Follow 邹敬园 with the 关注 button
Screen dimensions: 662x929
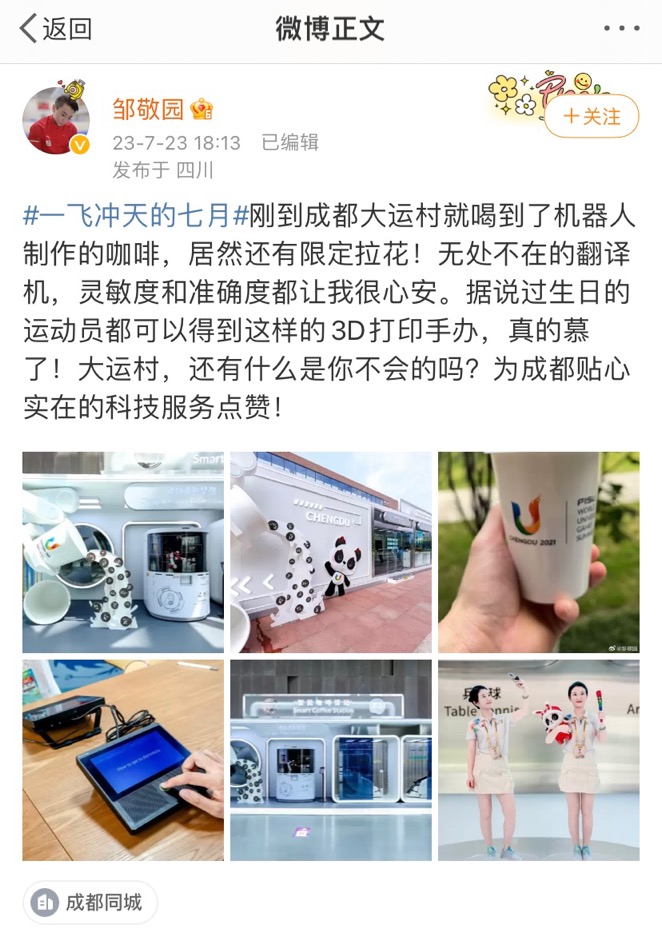[592, 116]
